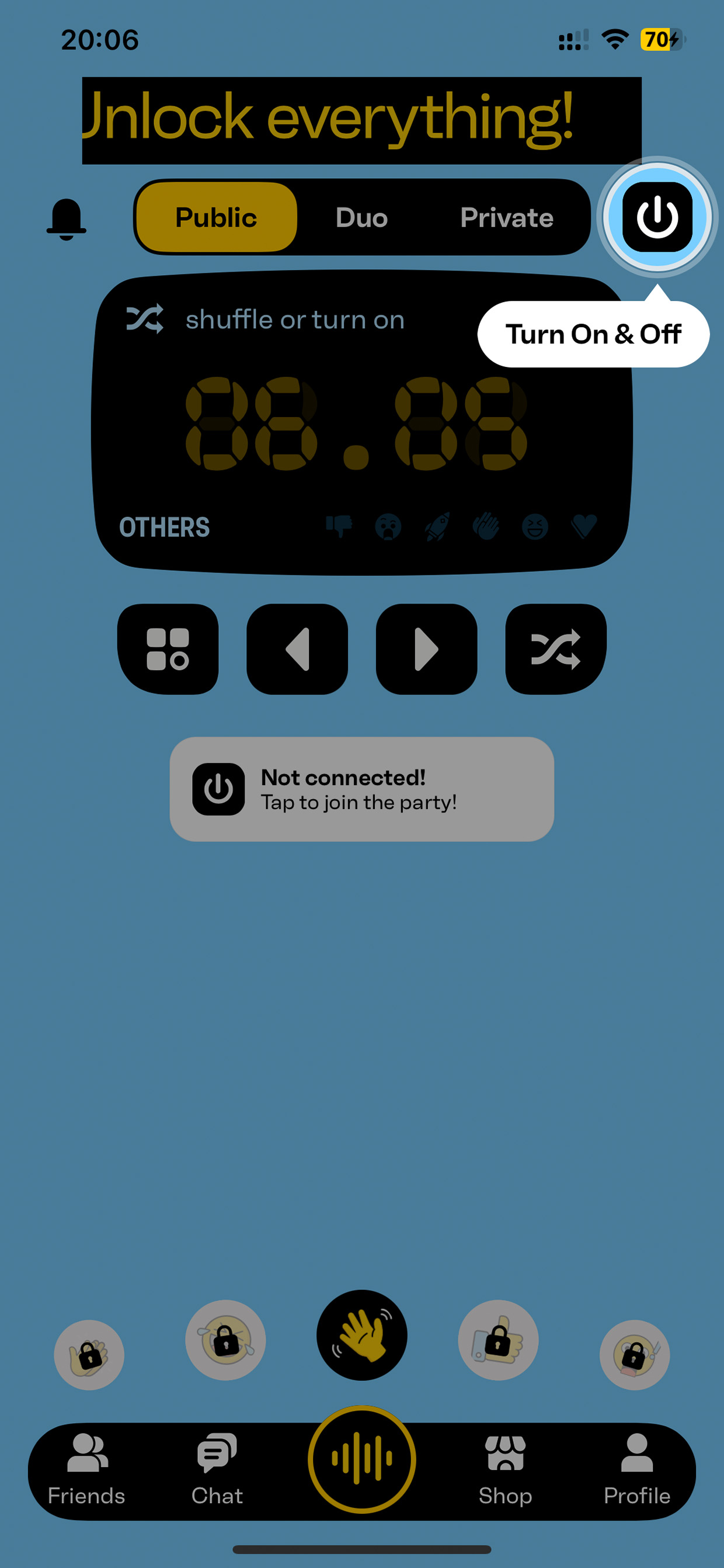Switch to Duo mode
This screenshot has height=1568, width=724.
tap(361, 217)
